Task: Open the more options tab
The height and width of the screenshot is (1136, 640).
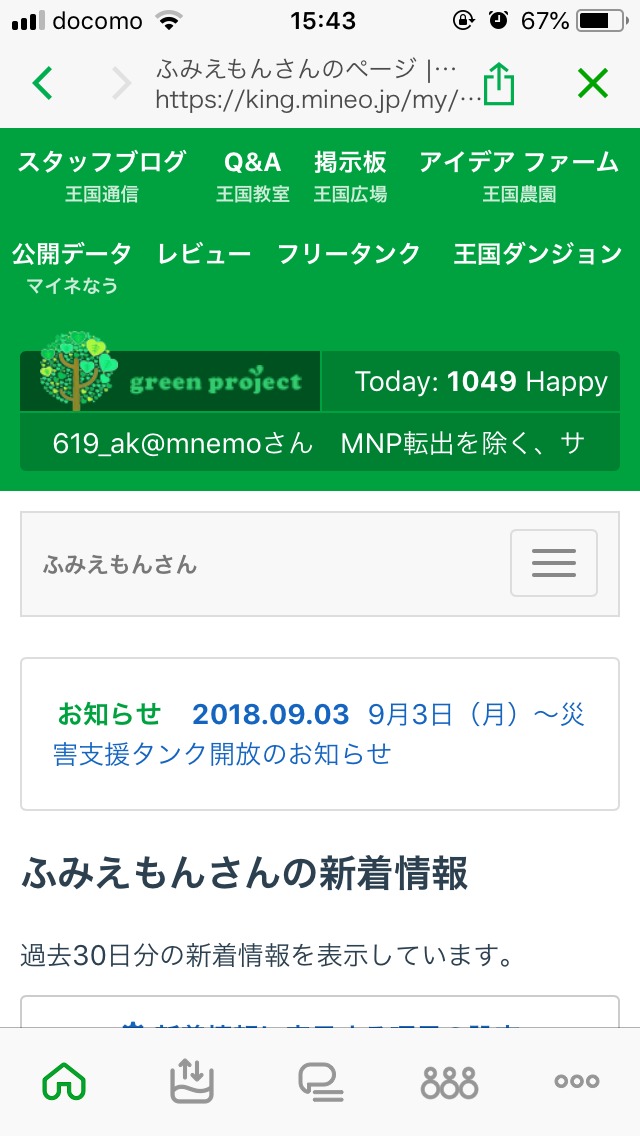Action: click(x=576, y=1081)
